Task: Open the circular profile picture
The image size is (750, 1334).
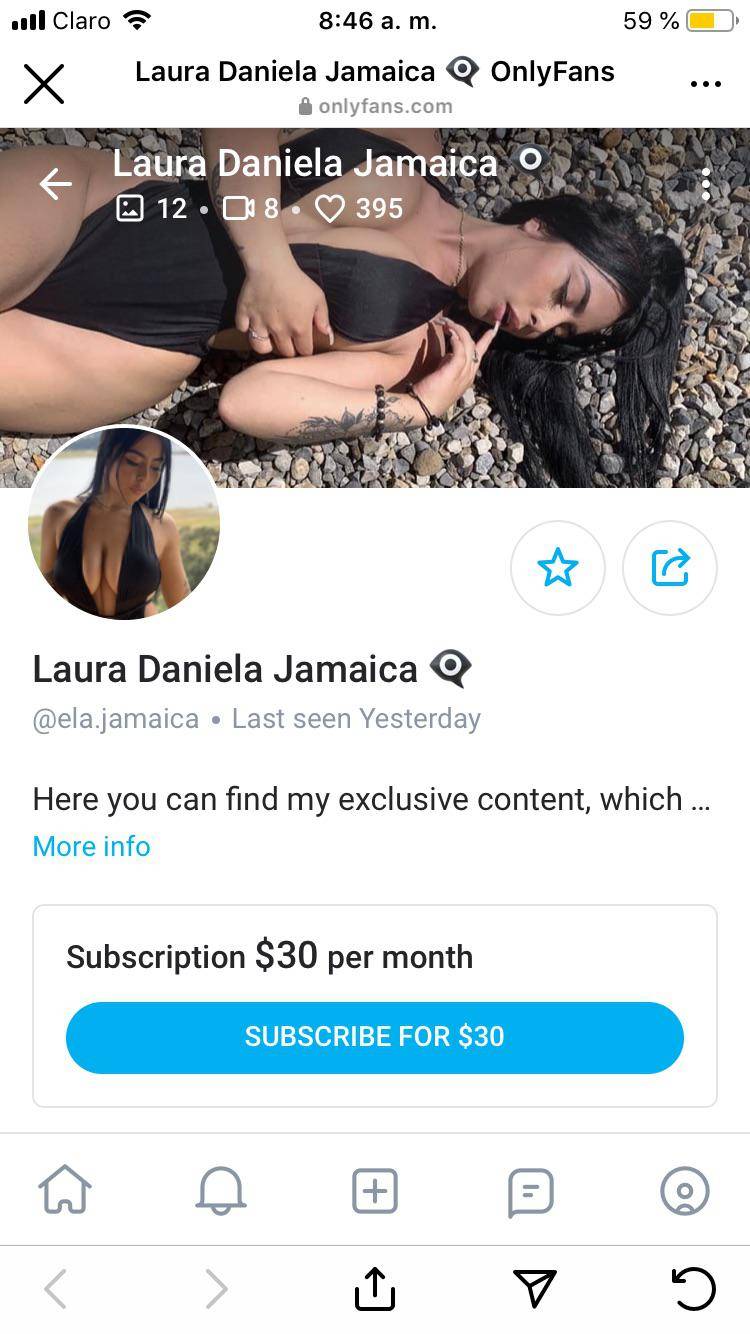Action: coord(124,523)
